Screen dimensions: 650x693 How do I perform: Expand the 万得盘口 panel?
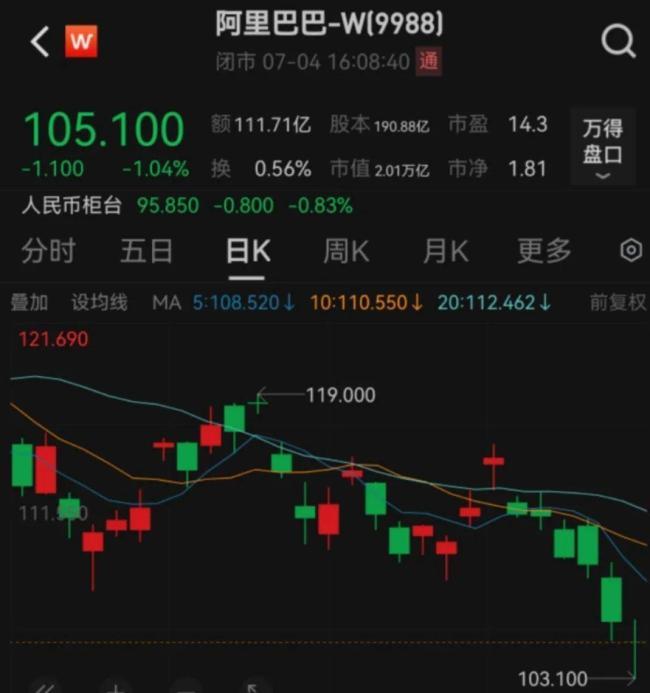click(603, 146)
